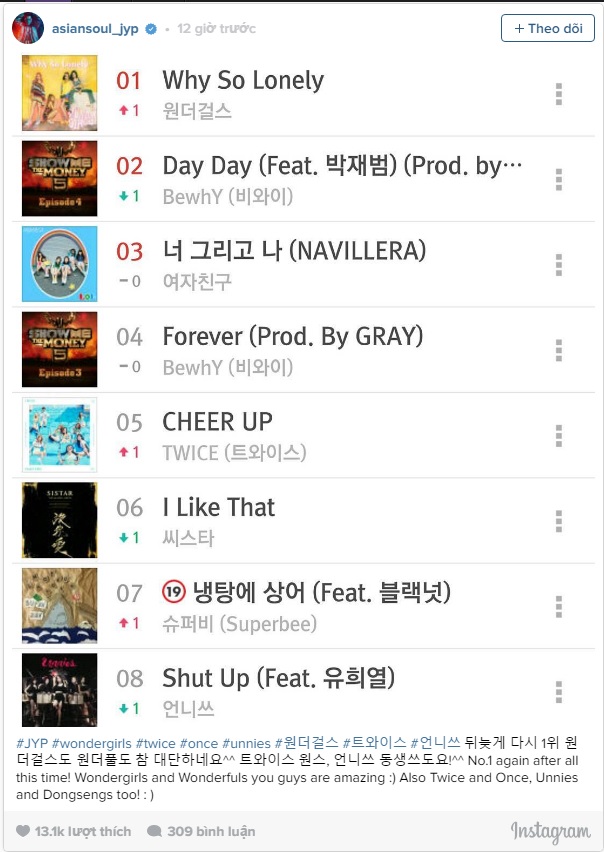Screen dimensions: 604x852
Task: Open the #twice hashtag
Action: tap(157, 743)
